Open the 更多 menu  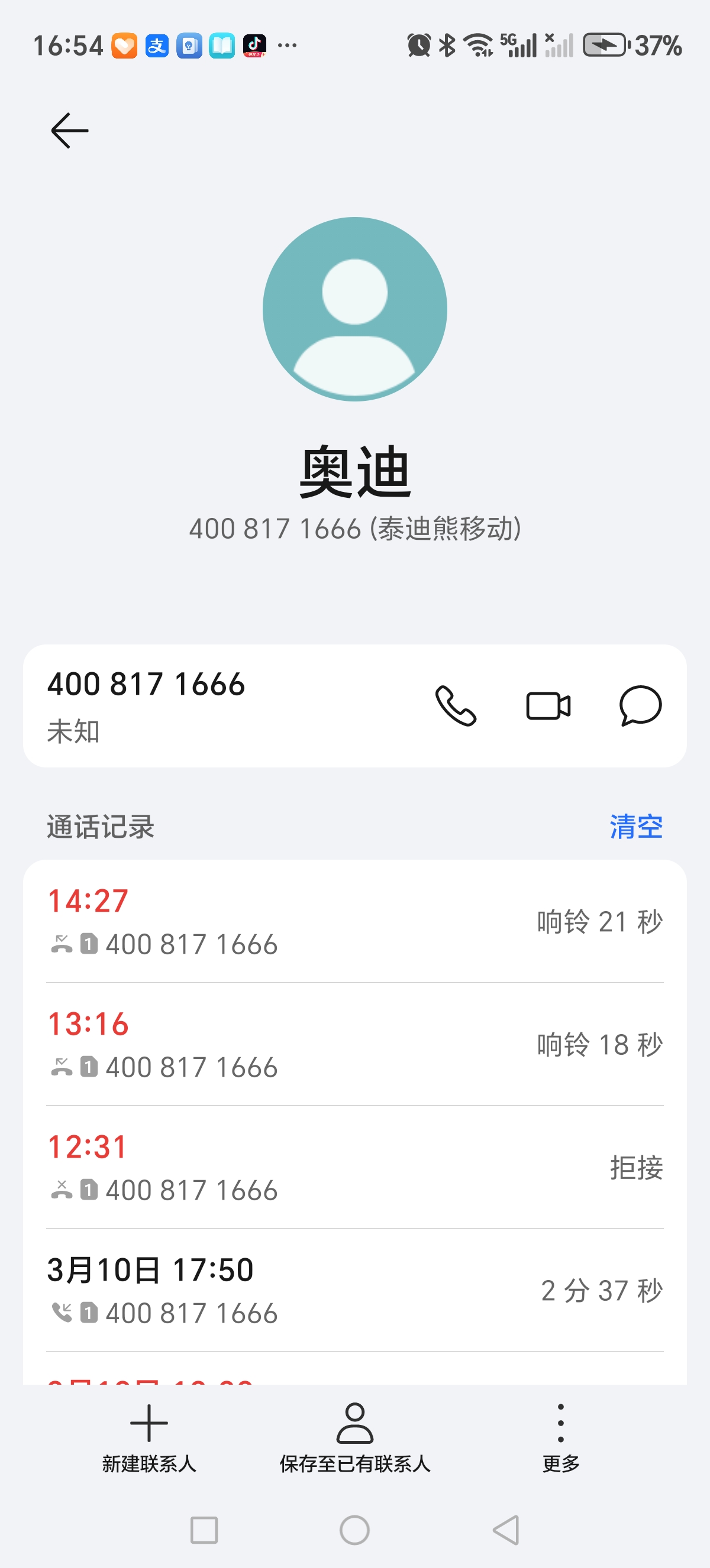click(x=560, y=1437)
